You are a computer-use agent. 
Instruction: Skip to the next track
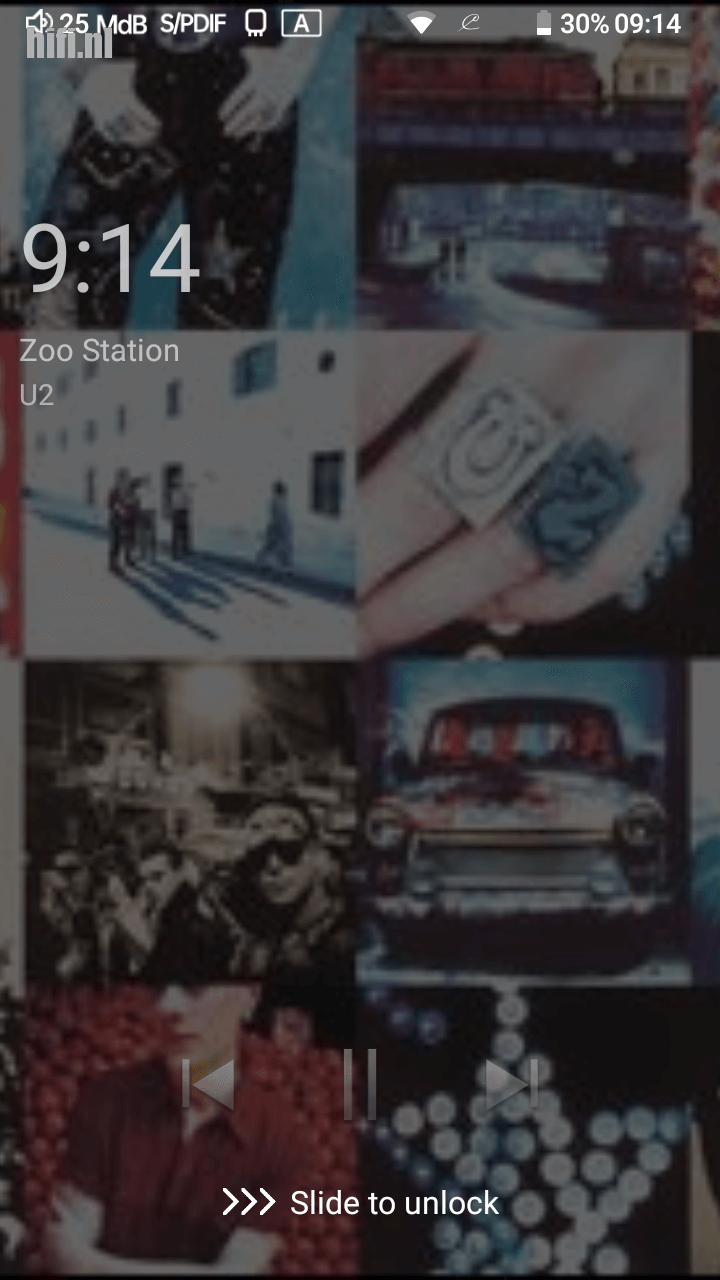point(511,1084)
